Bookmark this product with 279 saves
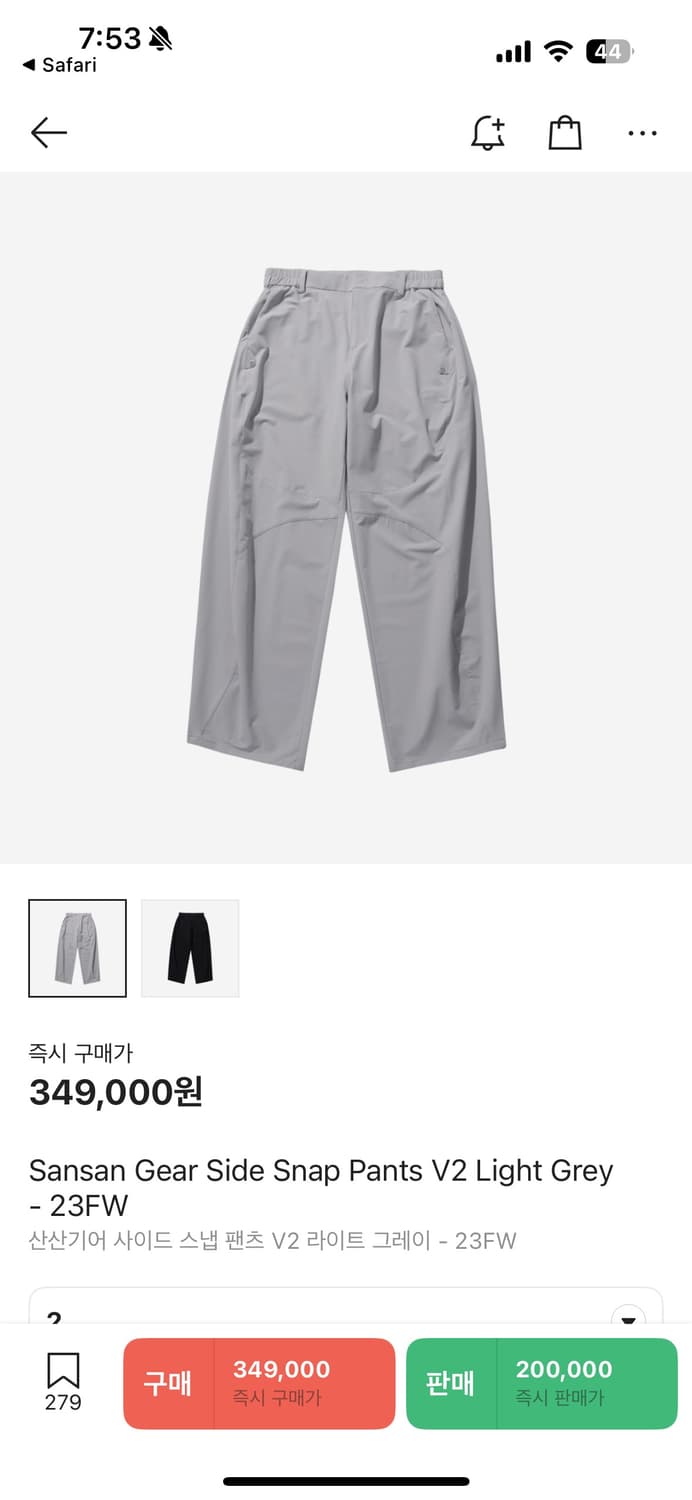The image size is (692, 1500). (x=63, y=1381)
